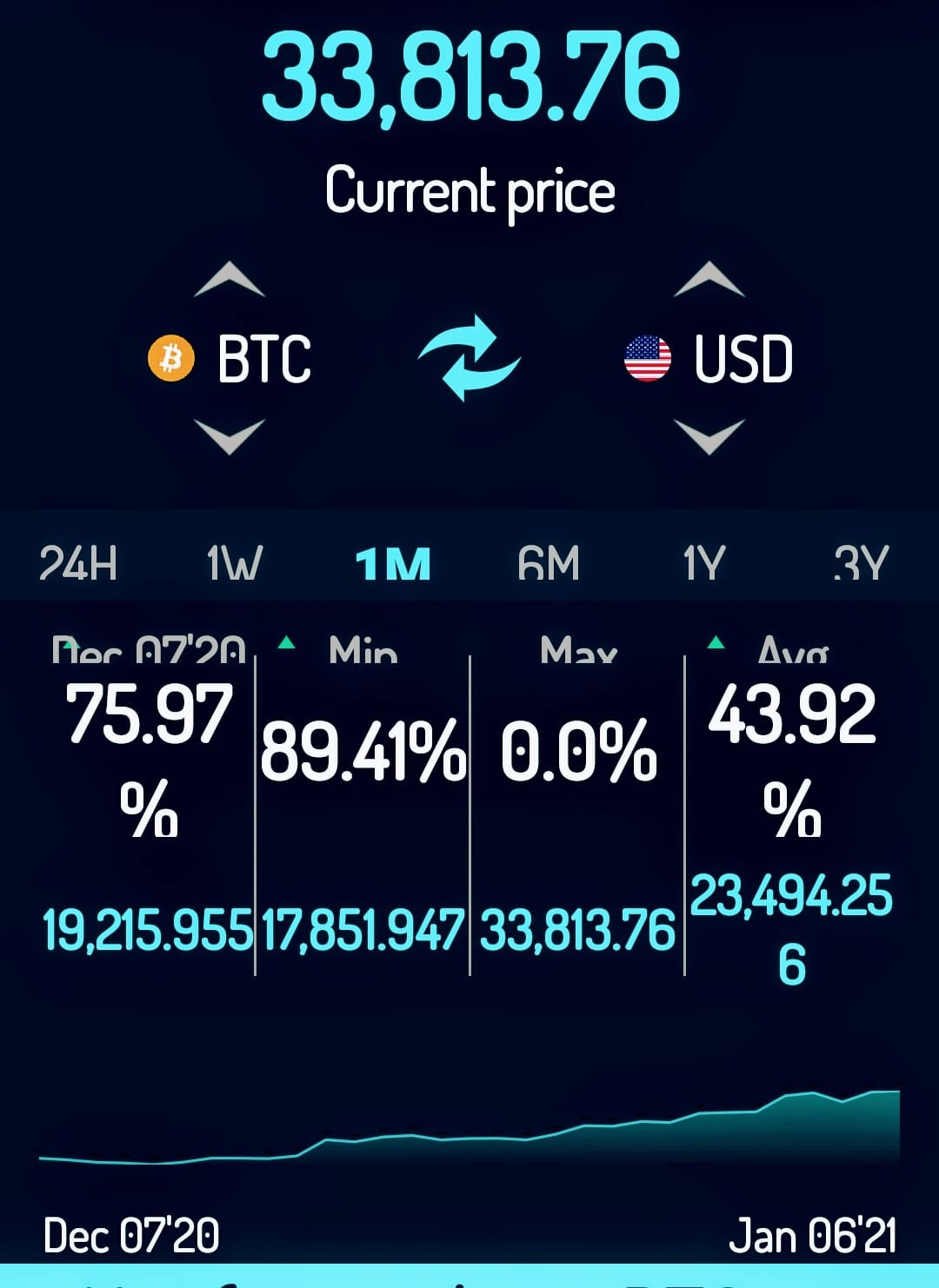
Task: Tap the up arrow above BTC
Action: [x=230, y=279]
